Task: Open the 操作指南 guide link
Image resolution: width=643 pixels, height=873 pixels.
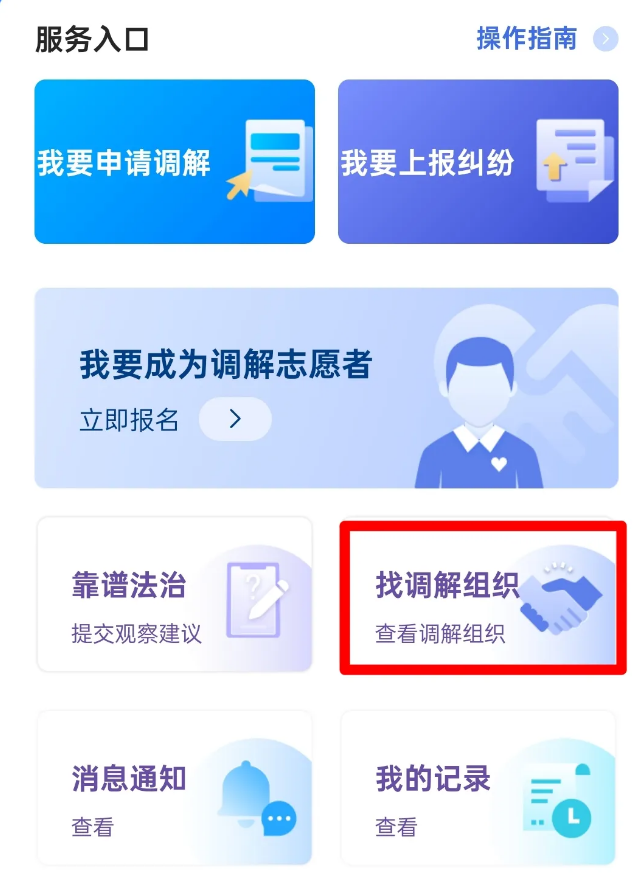Action: (x=545, y=39)
